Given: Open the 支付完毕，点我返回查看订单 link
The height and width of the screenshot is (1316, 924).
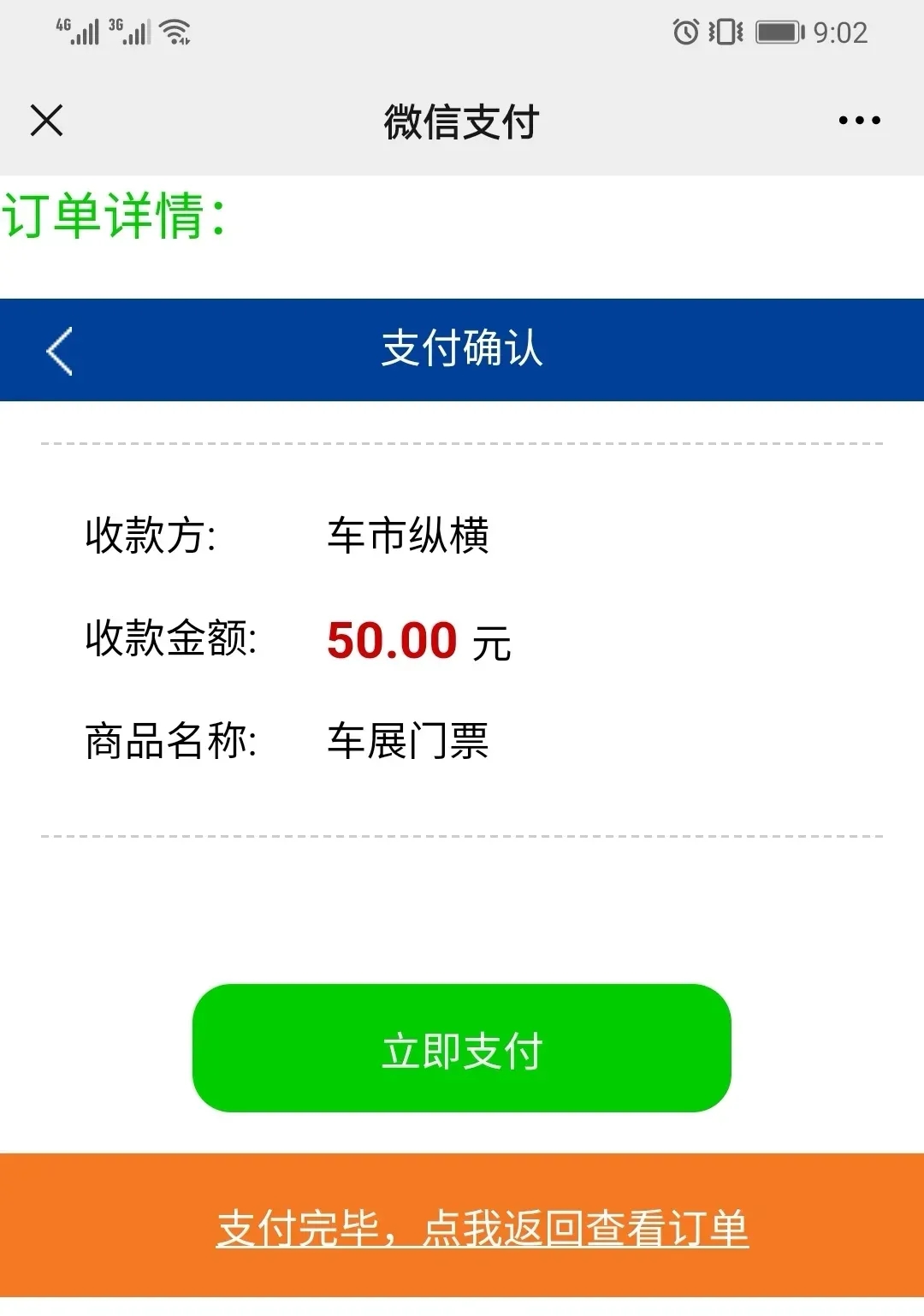Looking at the screenshot, I should coord(482,1230).
